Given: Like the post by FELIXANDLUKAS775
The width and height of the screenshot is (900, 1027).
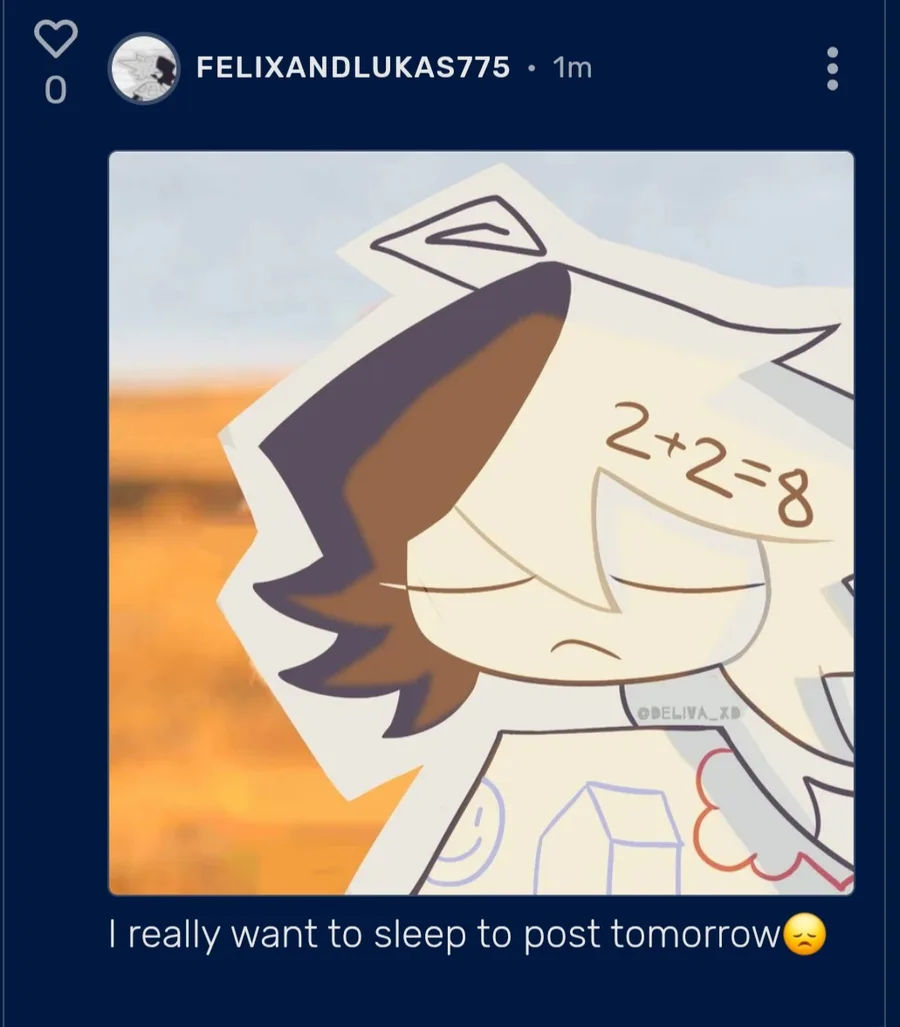Looking at the screenshot, I should coord(55,39).
